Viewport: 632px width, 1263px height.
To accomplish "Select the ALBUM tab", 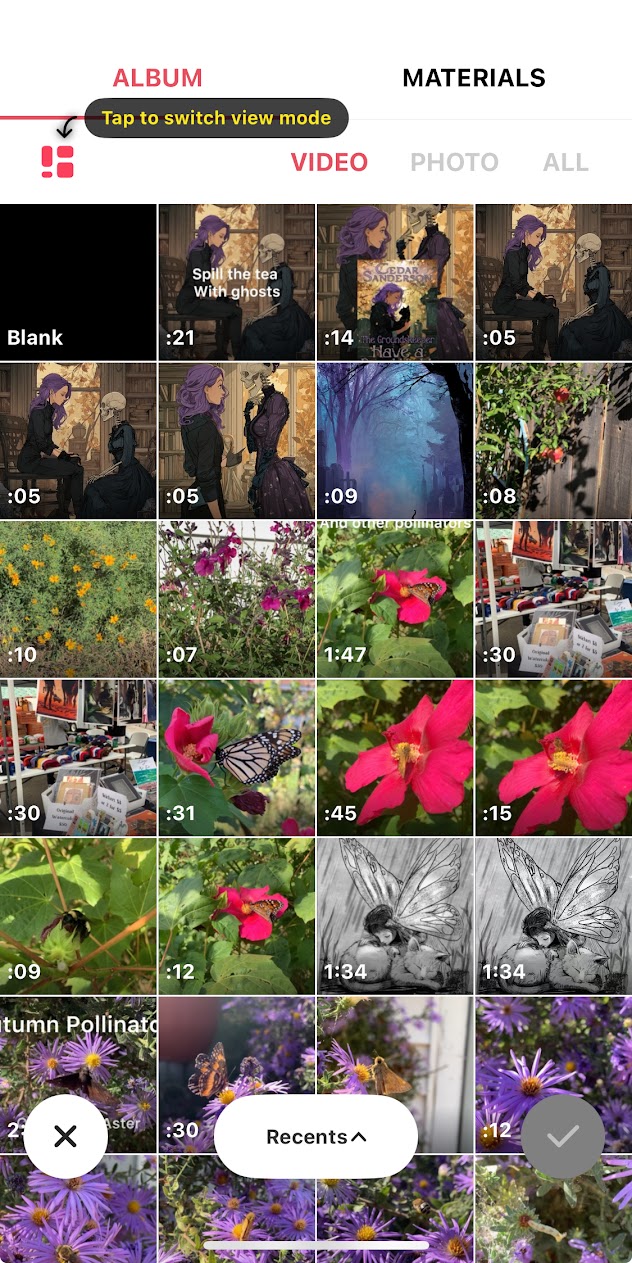I will click(x=158, y=78).
